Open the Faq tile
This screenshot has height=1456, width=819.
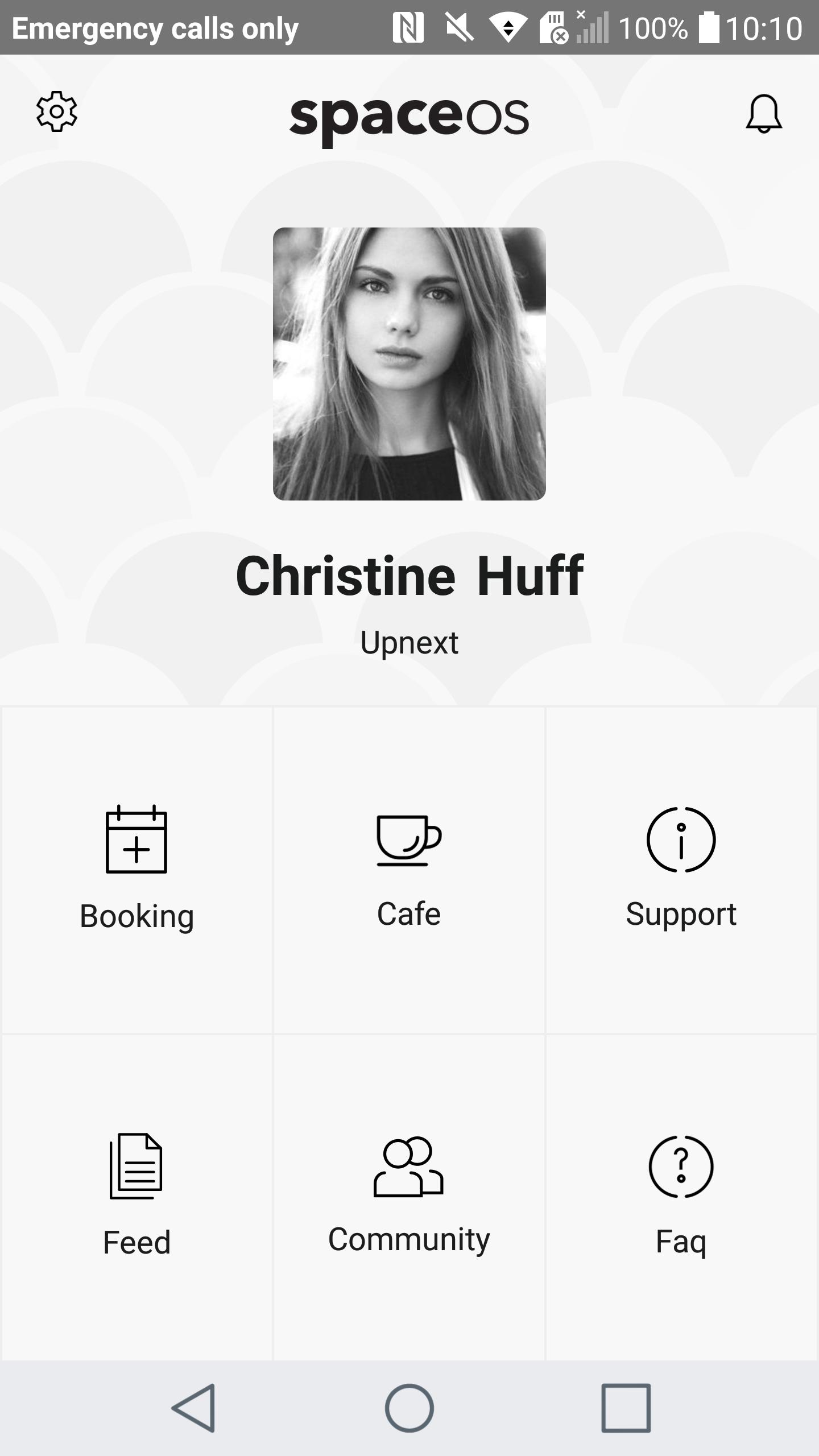pyautogui.click(x=681, y=1197)
